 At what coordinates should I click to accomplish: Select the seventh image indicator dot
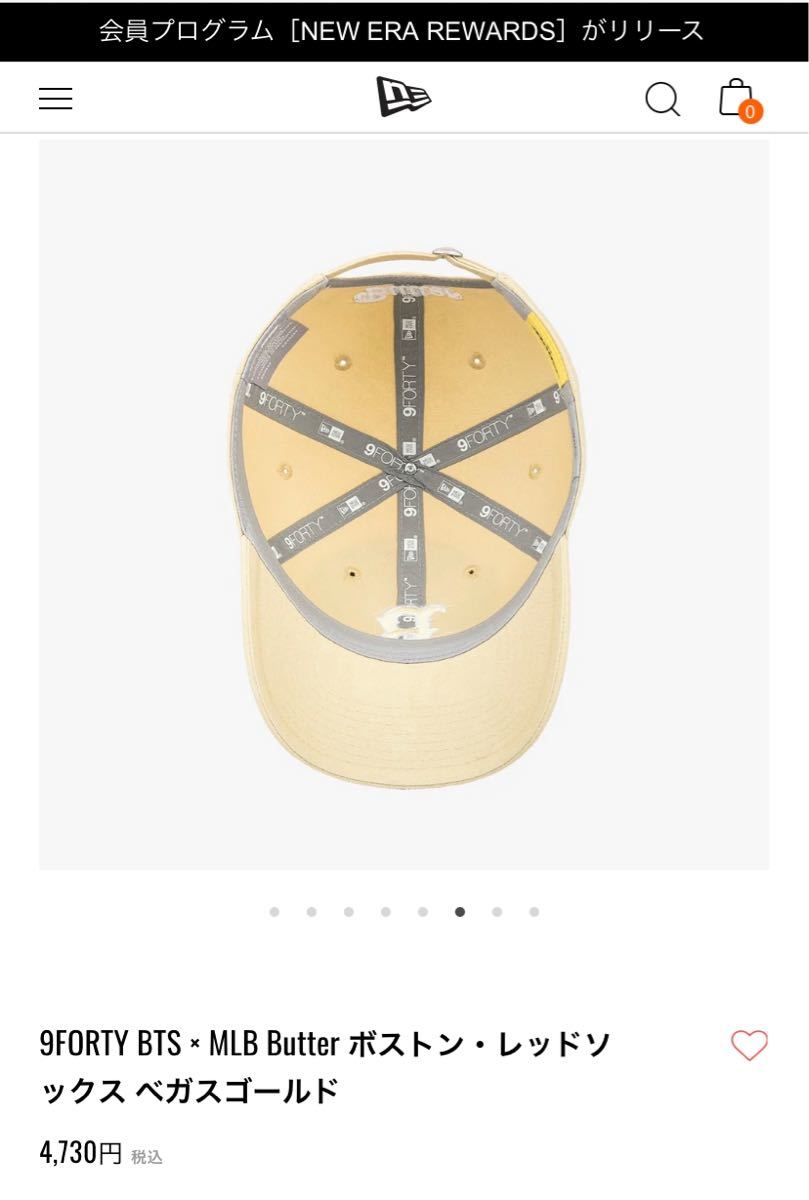497,911
